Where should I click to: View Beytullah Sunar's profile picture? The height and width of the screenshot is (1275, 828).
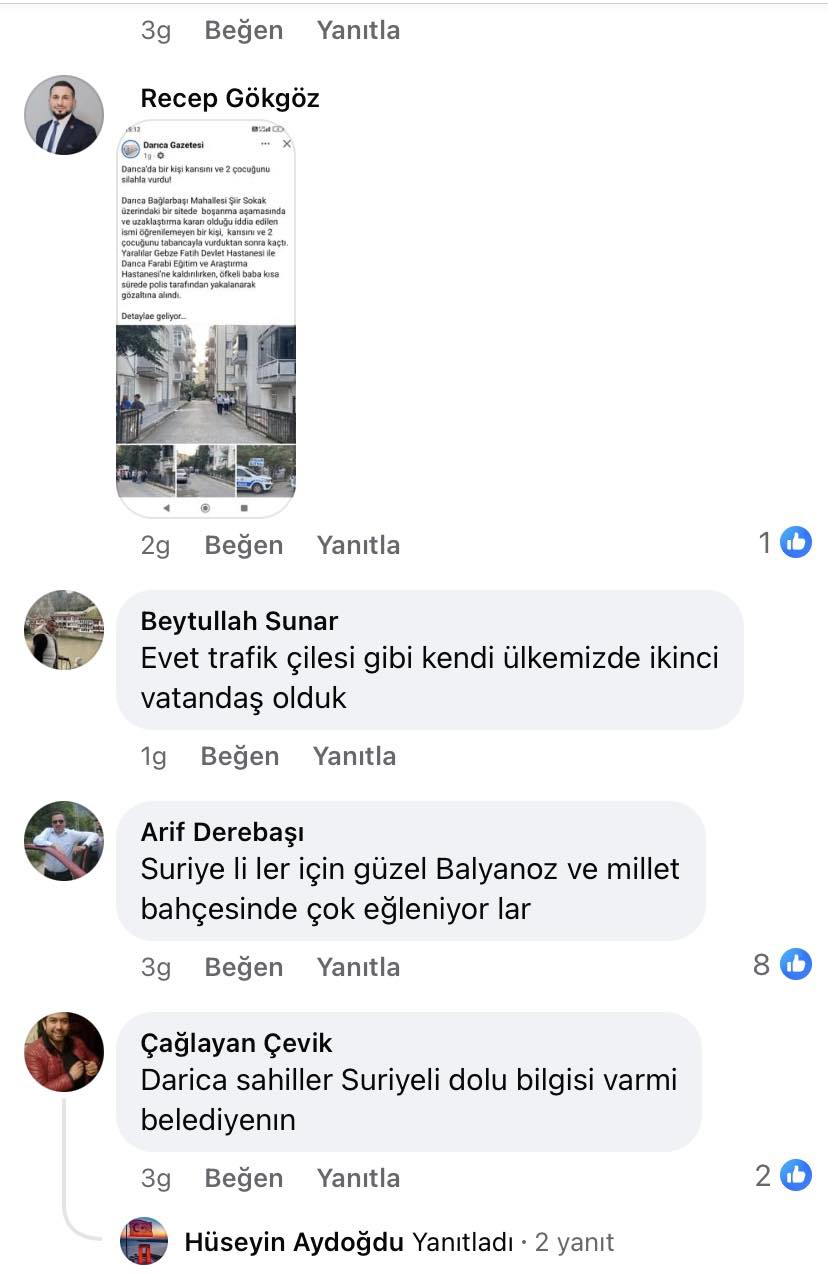(63, 630)
